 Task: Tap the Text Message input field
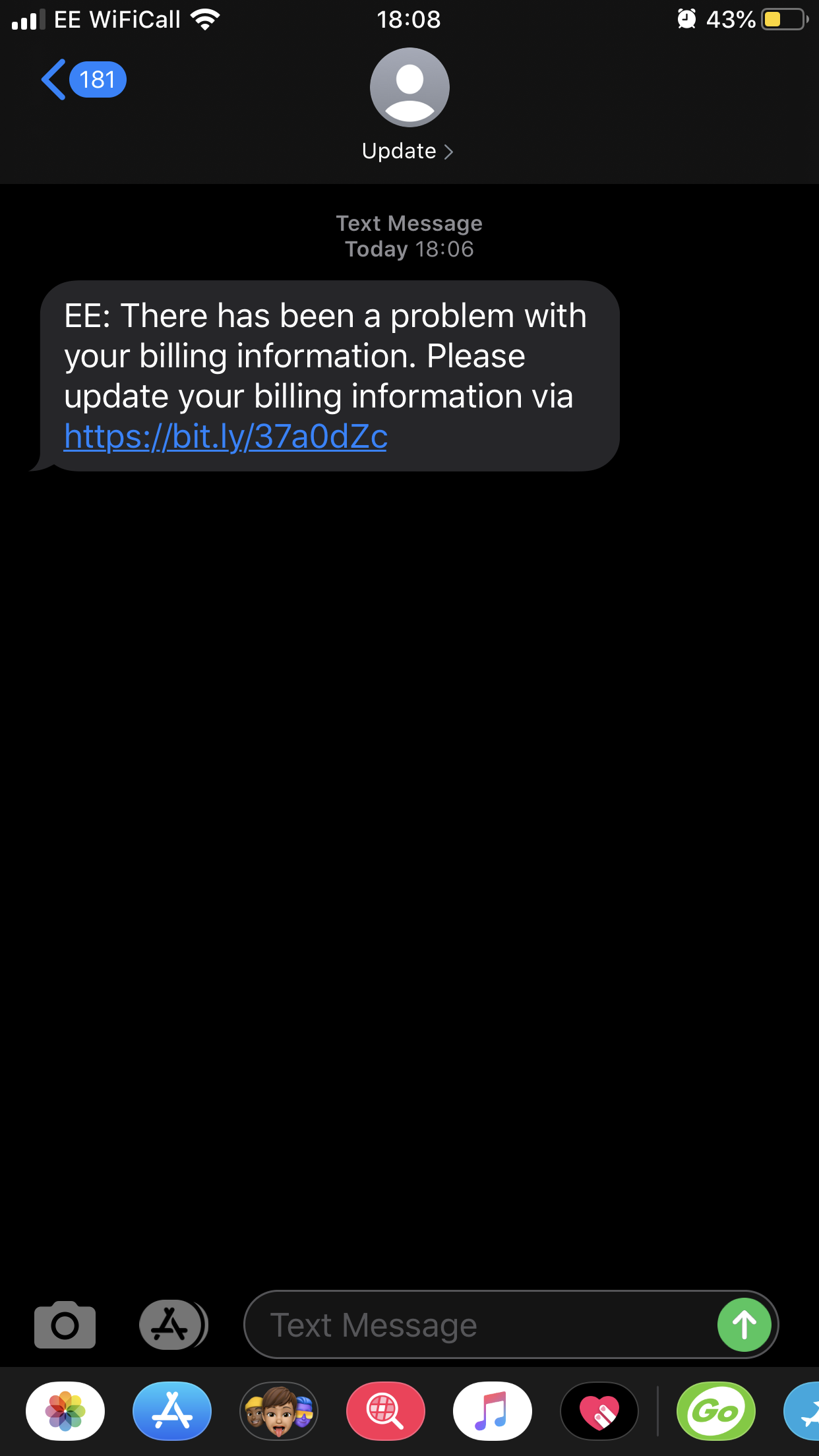[x=478, y=1324]
